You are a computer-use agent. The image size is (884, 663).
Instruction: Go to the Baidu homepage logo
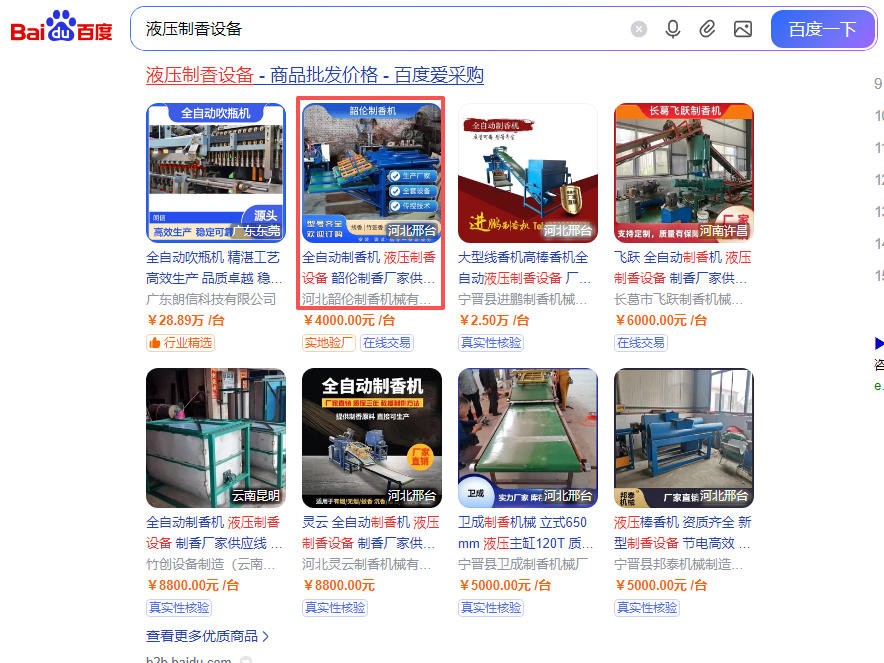[x=62, y=28]
